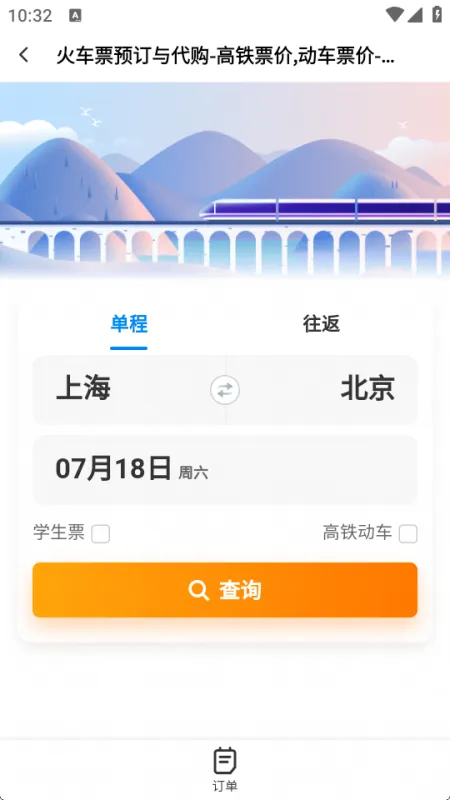The height and width of the screenshot is (800, 450).
Task: Tap the orange 查询 search button
Action: [225, 590]
